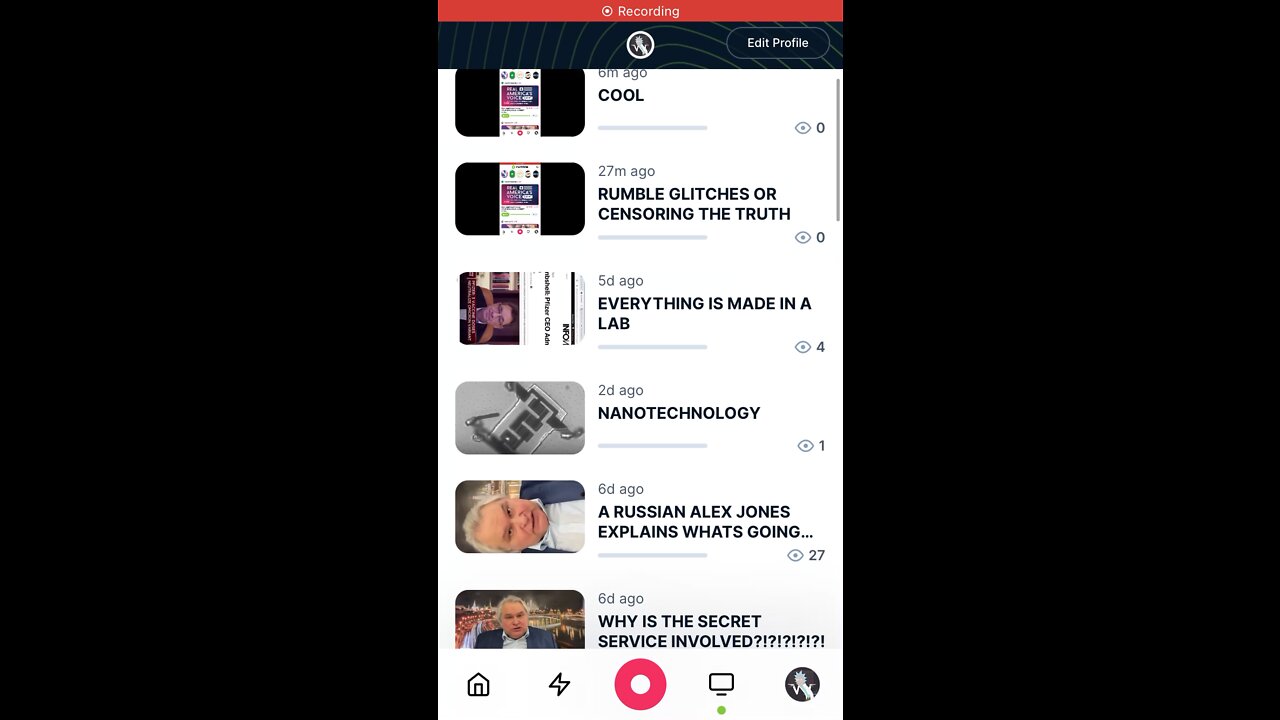
Task: Open WHY IS THE SECRET SERVICE INVOLVED video
Action: coord(710,631)
